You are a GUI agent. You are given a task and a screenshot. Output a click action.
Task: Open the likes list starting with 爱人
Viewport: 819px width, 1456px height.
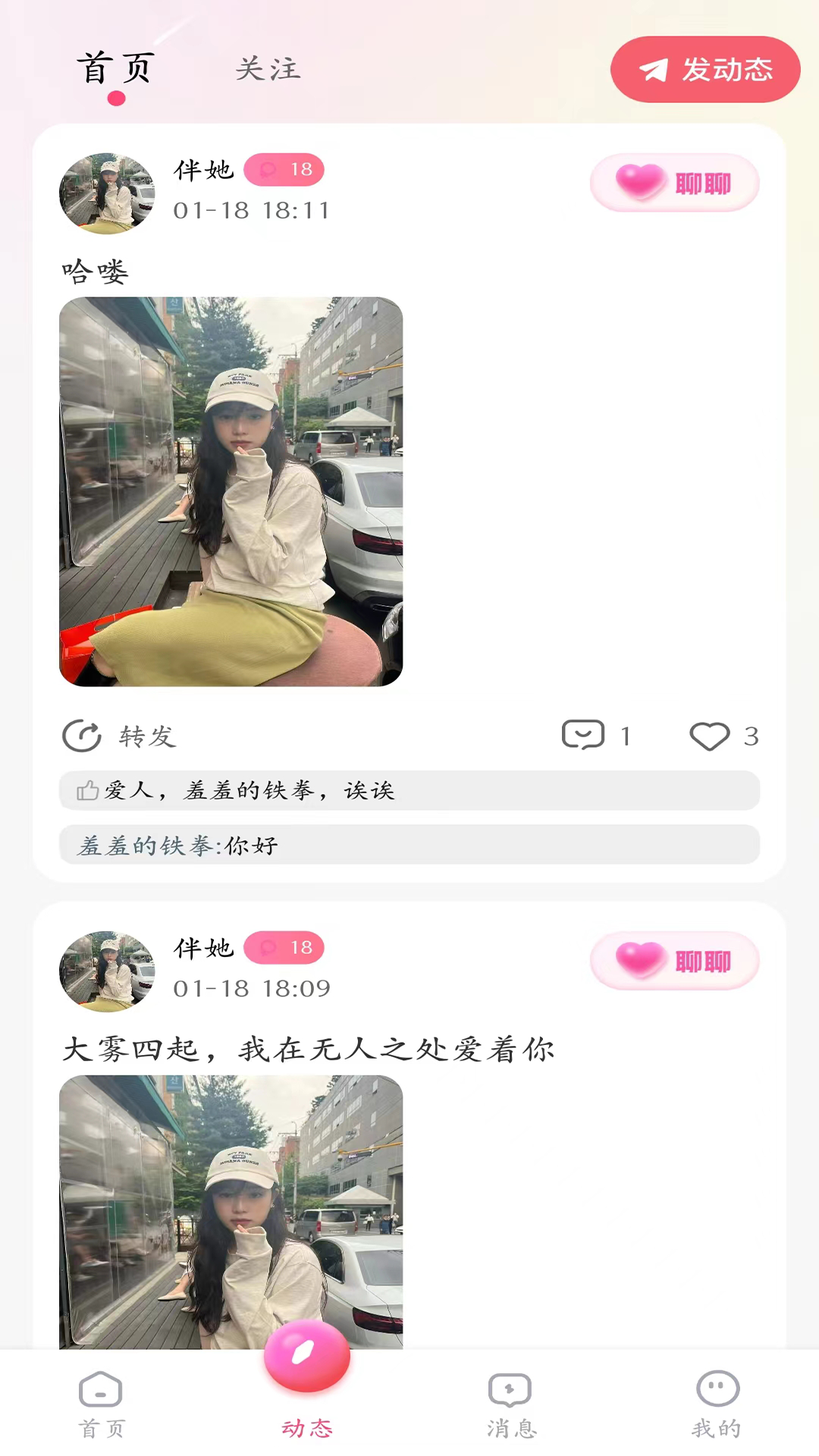409,790
